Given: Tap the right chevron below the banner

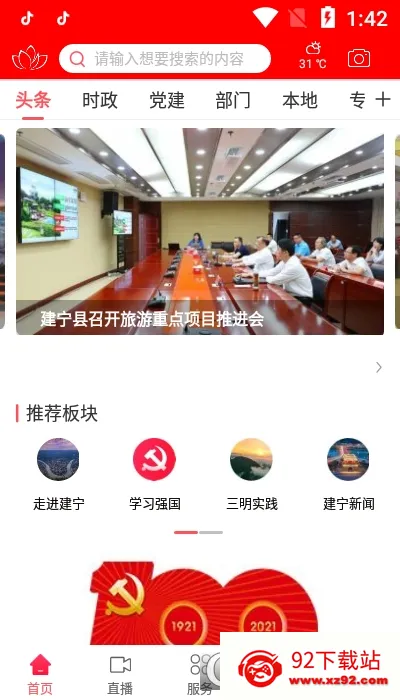Looking at the screenshot, I should click(379, 367).
